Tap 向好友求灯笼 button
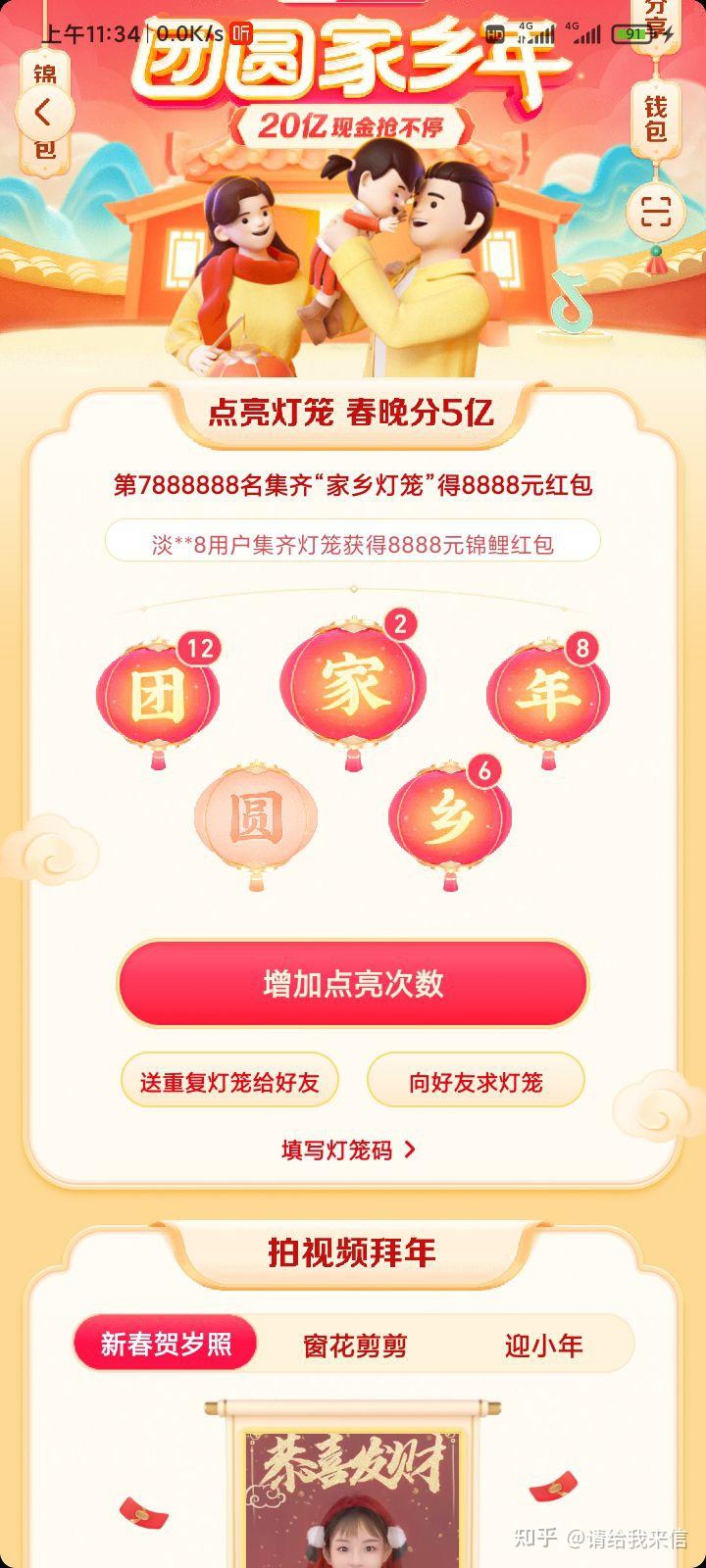 (x=476, y=1082)
